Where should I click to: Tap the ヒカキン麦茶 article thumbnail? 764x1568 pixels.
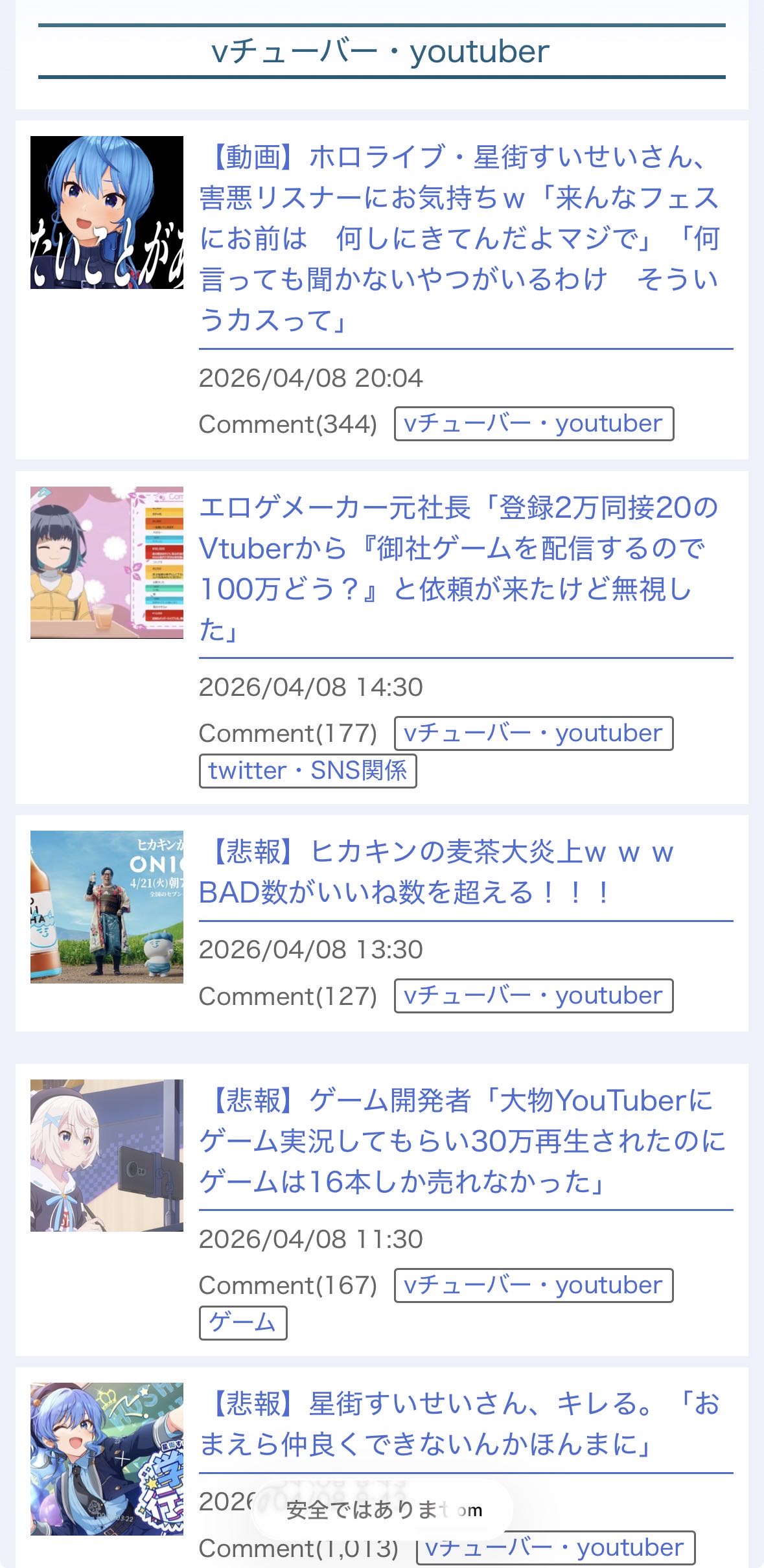point(107,906)
